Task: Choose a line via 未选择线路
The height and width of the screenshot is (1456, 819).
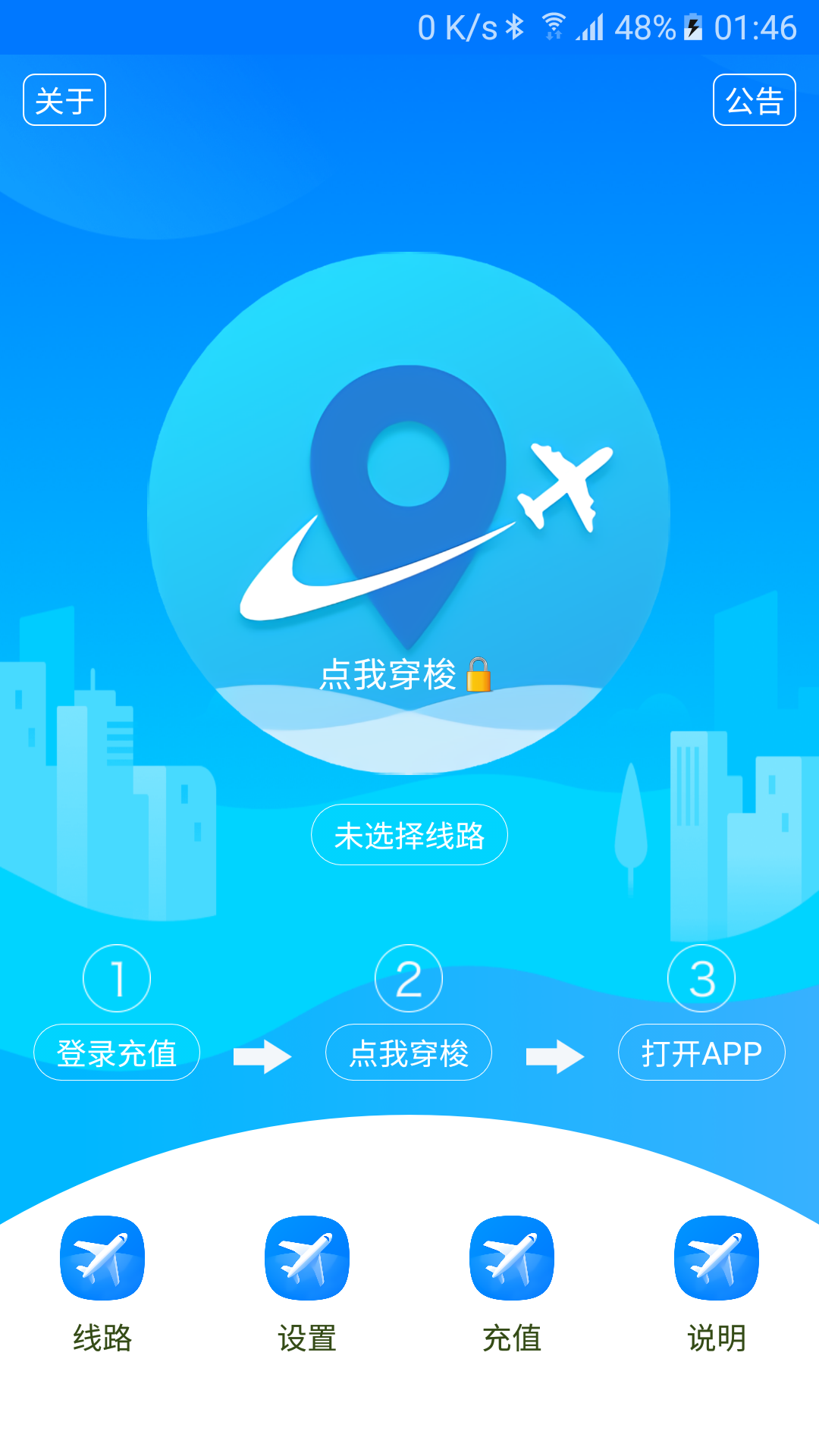Action: (x=409, y=835)
